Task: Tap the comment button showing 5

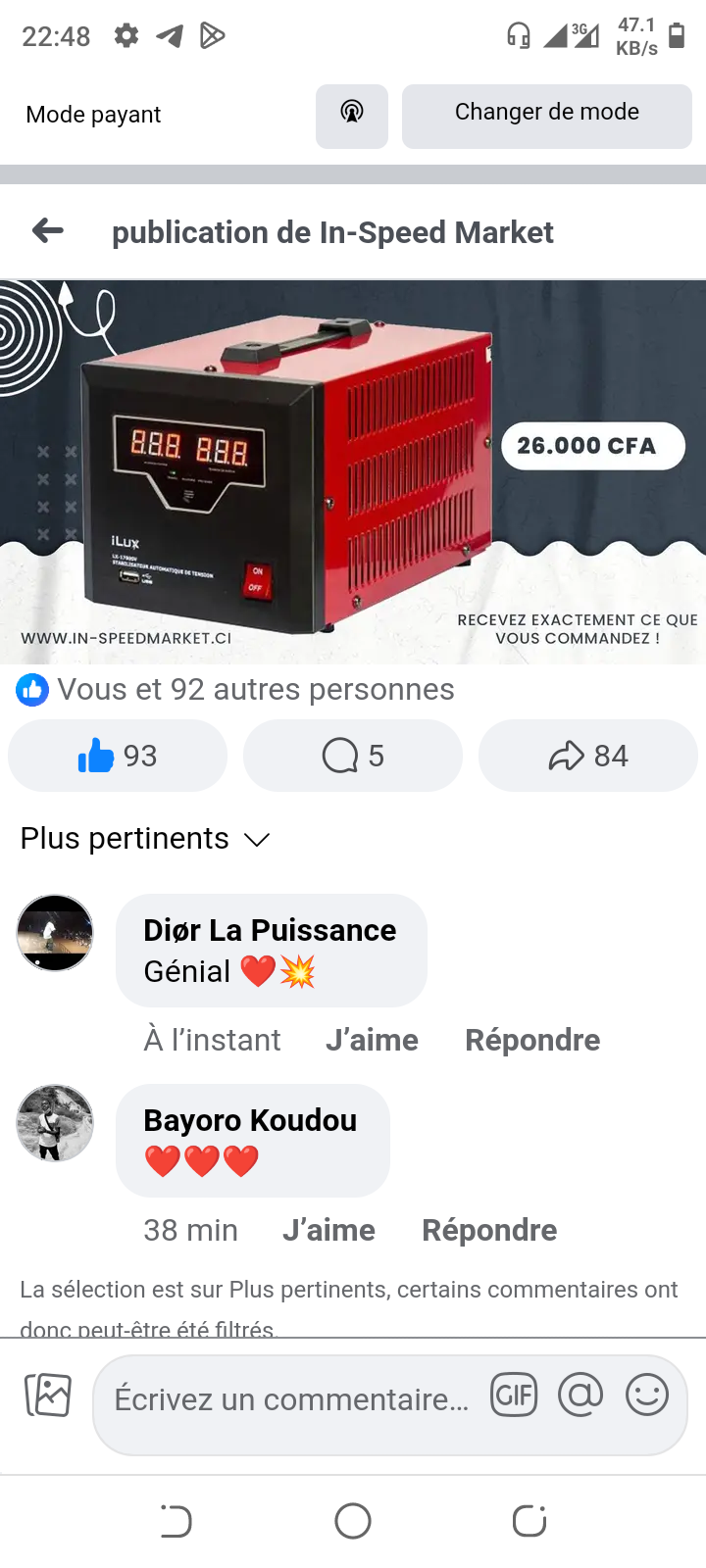Action: [353, 756]
